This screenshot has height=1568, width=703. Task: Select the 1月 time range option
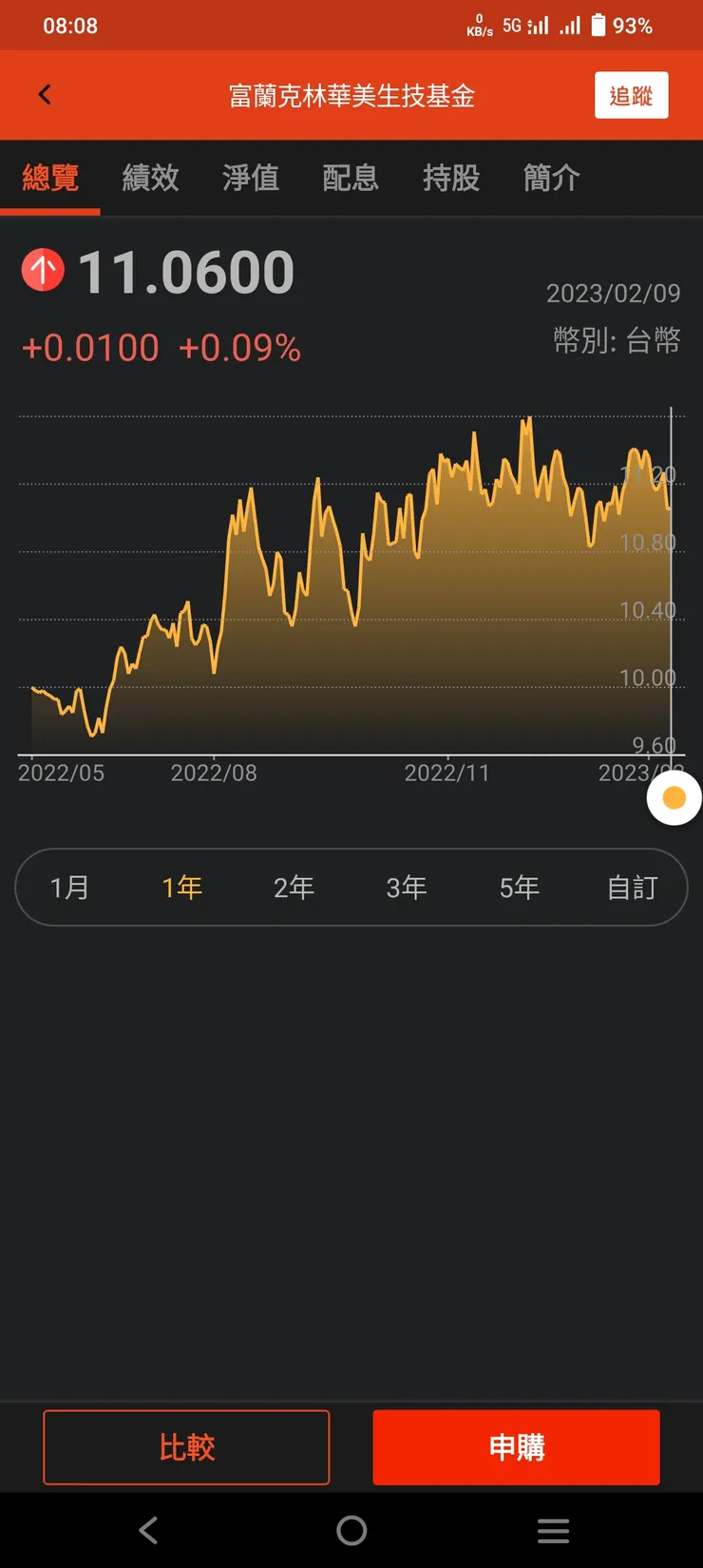click(x=68, y=887)
